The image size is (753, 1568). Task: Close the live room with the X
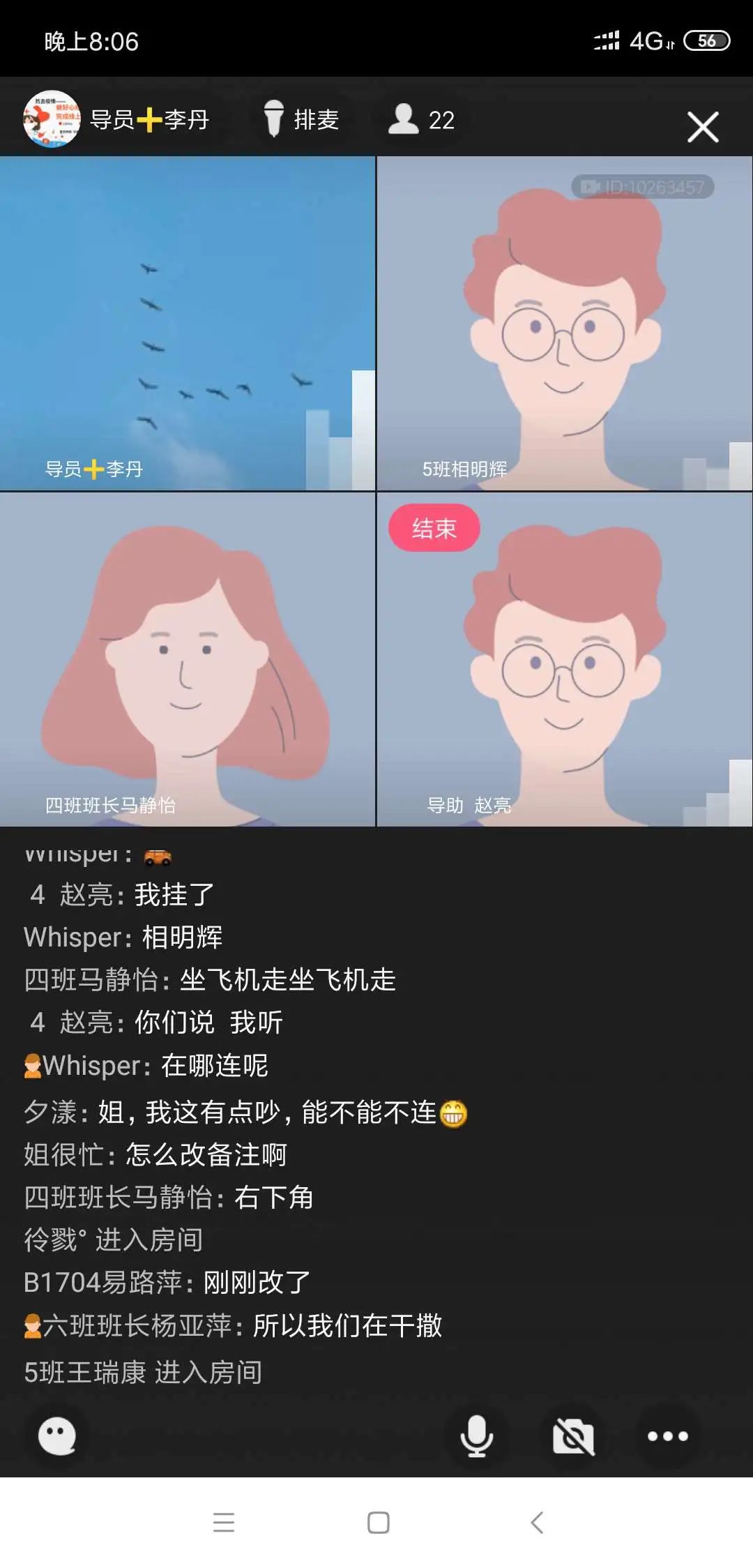[x=703, y=127]
